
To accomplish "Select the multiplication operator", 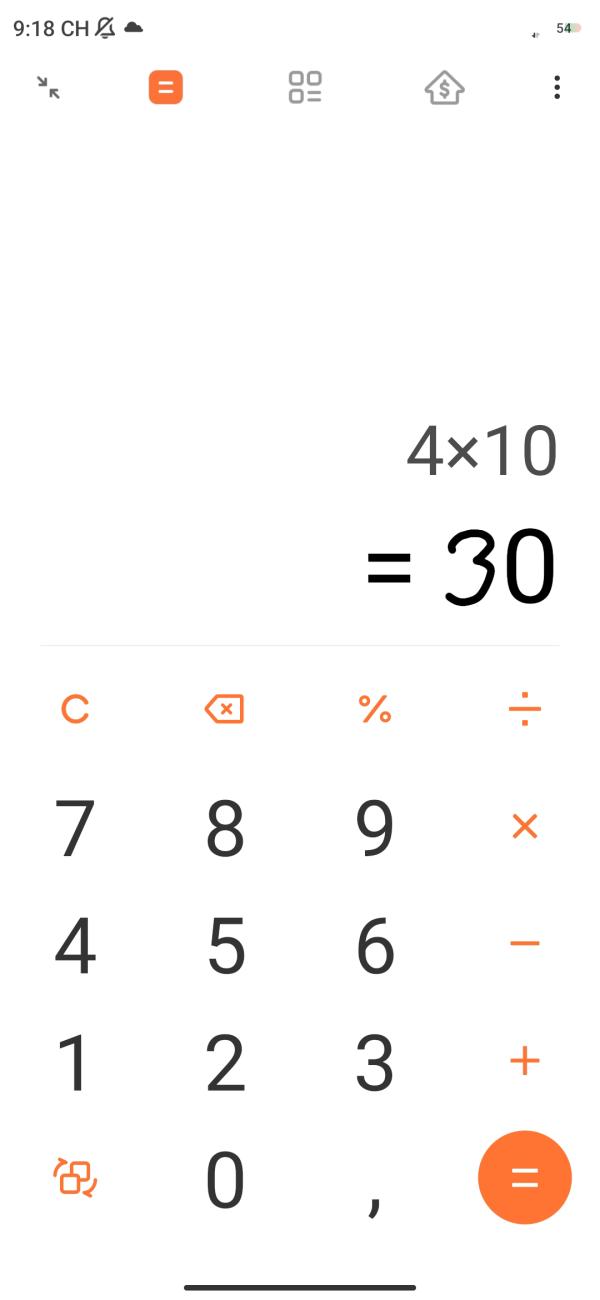I will click(525, 826).
